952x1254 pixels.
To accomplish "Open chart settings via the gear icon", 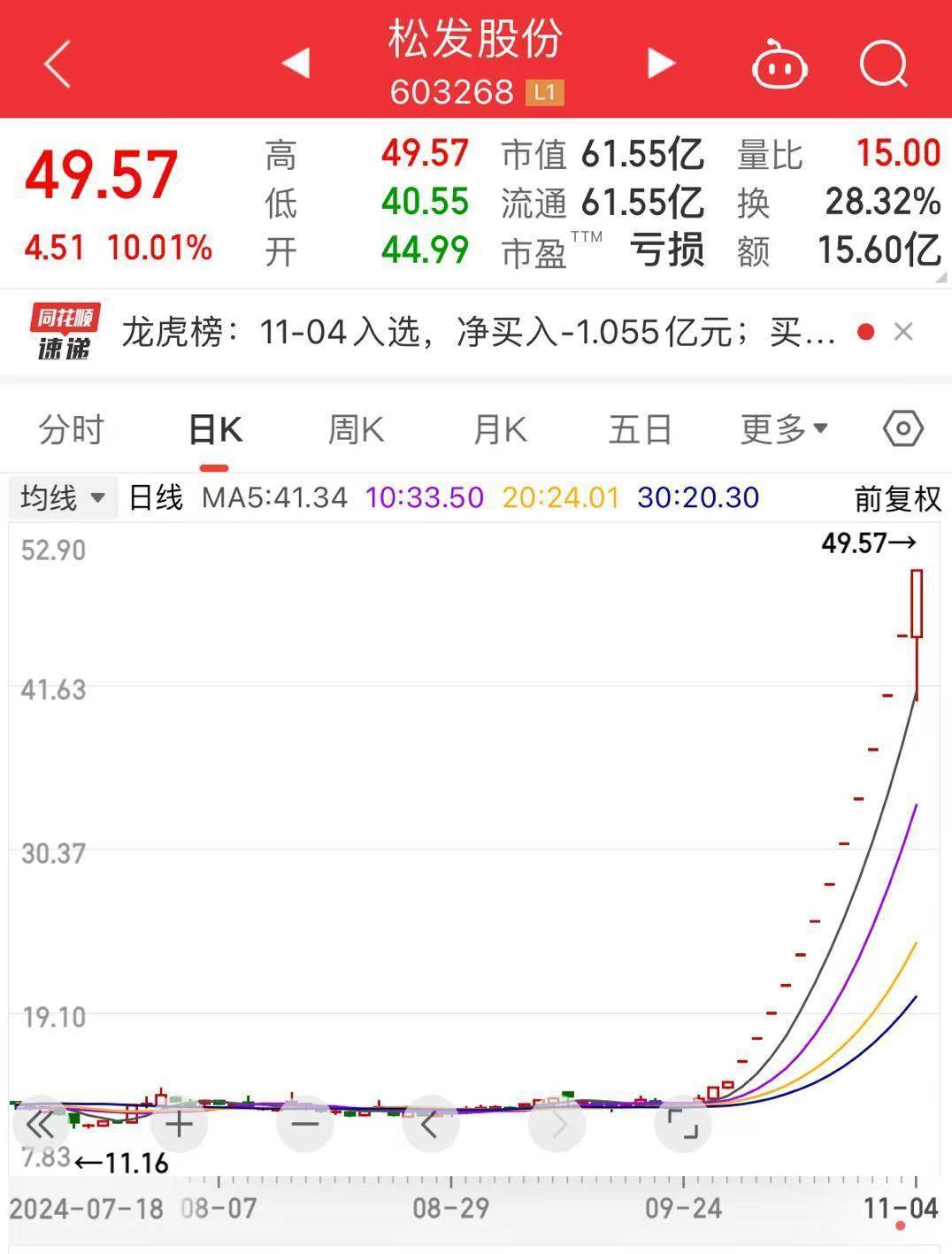I will pyautogui.click(x=902, y=428).
